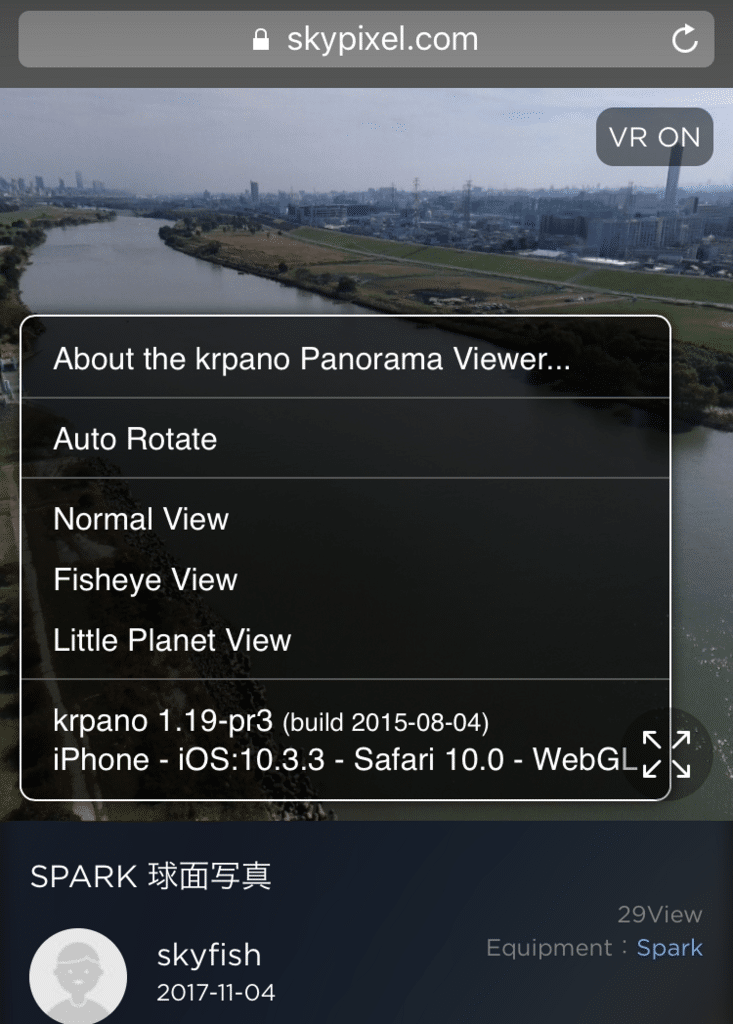This screenshot has height=1024, width=733.
Task: Open the Spark equipment link
Action: pyautogui.click(x=669, y=948)
